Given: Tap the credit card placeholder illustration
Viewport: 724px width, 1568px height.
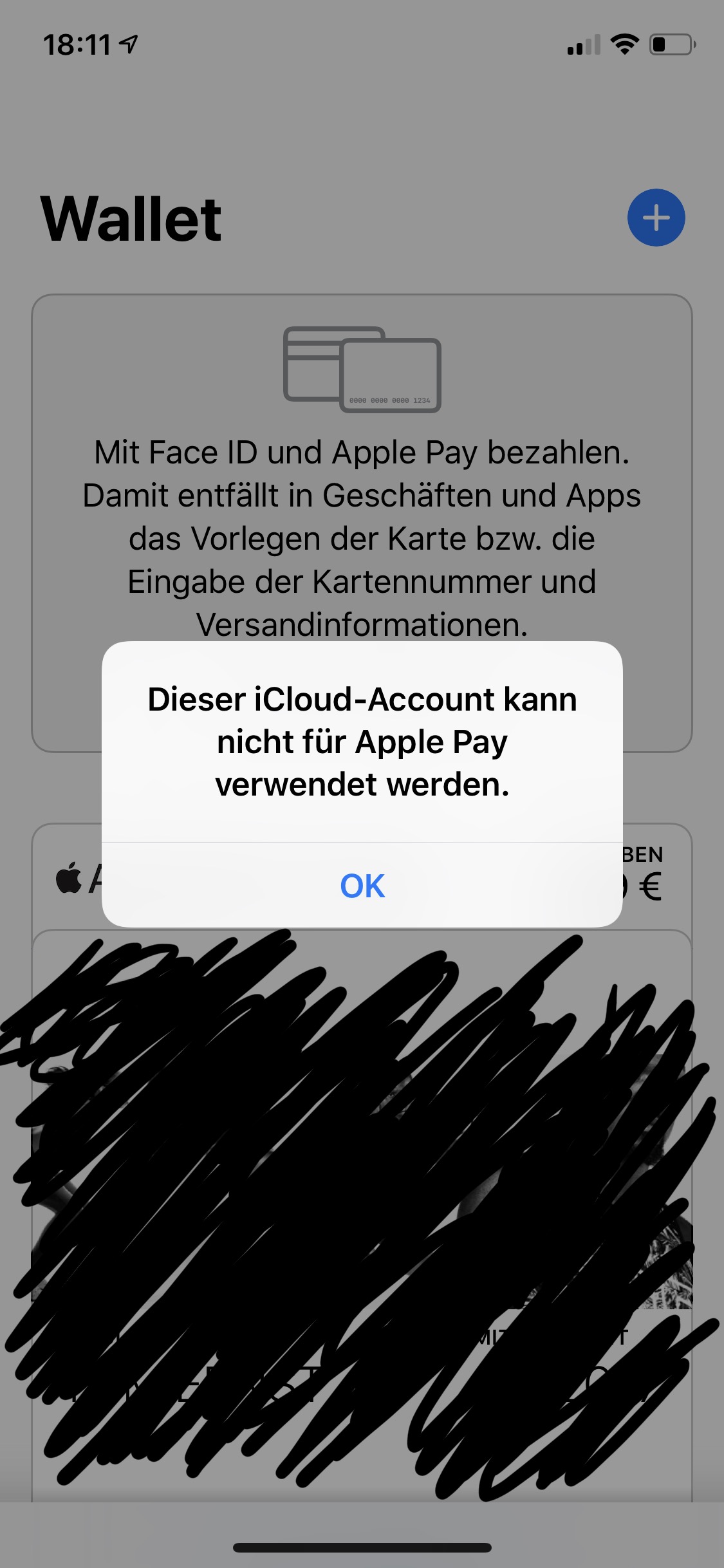Looking at the screenshot, I should [x=362, y=370].
